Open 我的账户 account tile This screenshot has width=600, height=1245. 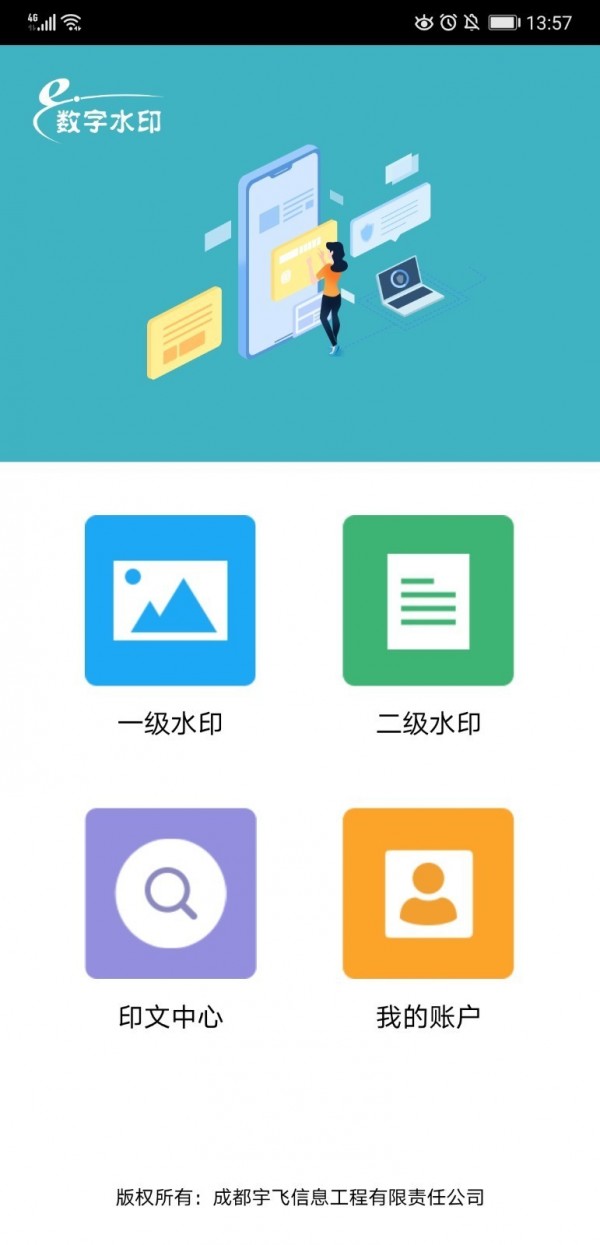tap(428, 893)
